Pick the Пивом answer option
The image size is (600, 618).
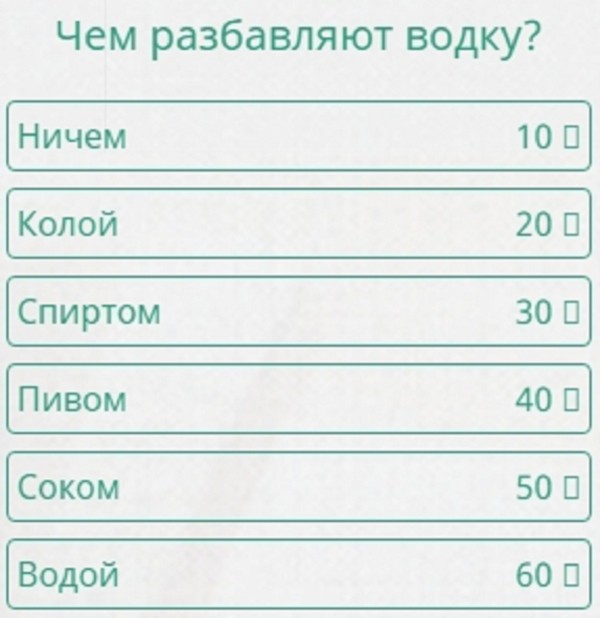tap(299, 399)
